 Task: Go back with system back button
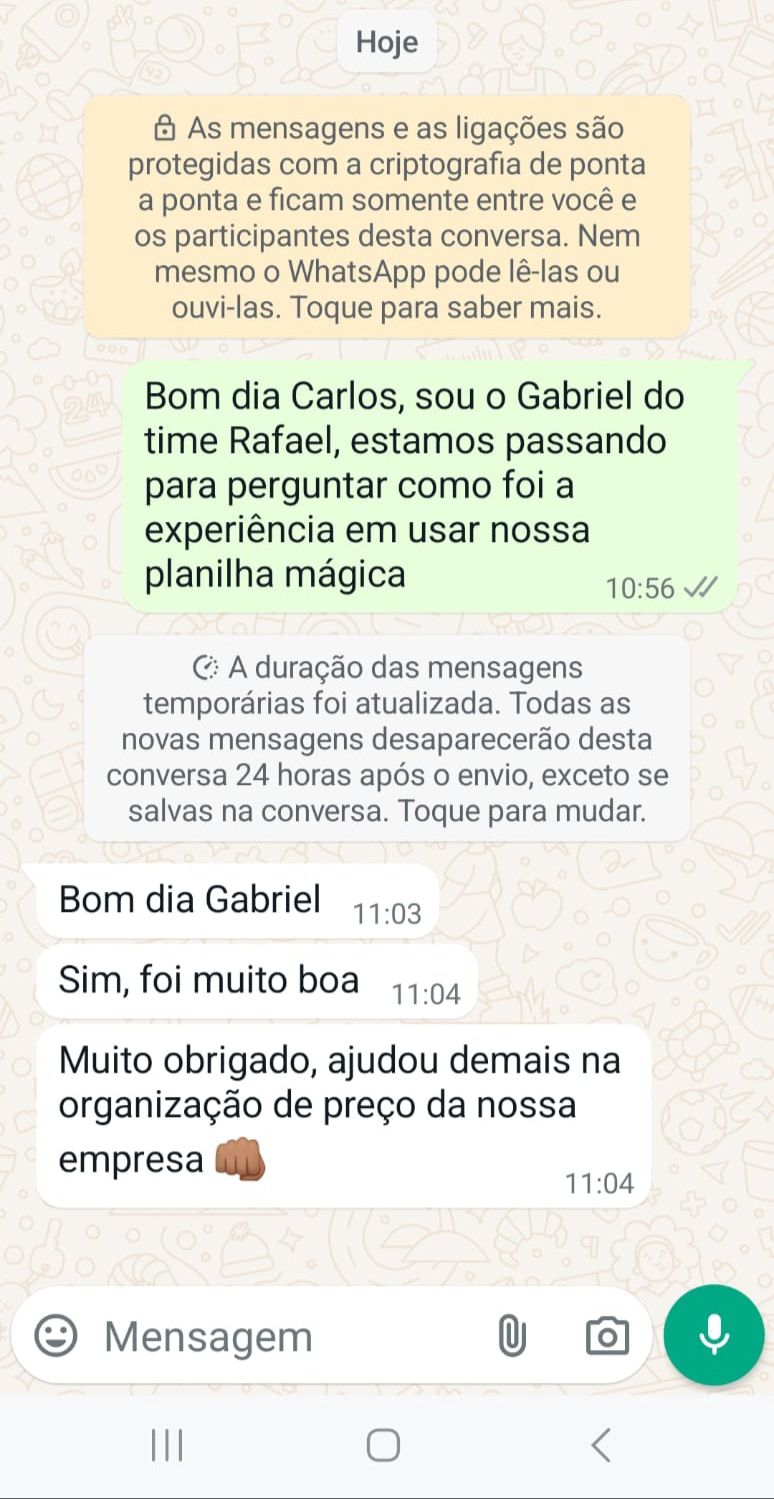coord(600,1445)
